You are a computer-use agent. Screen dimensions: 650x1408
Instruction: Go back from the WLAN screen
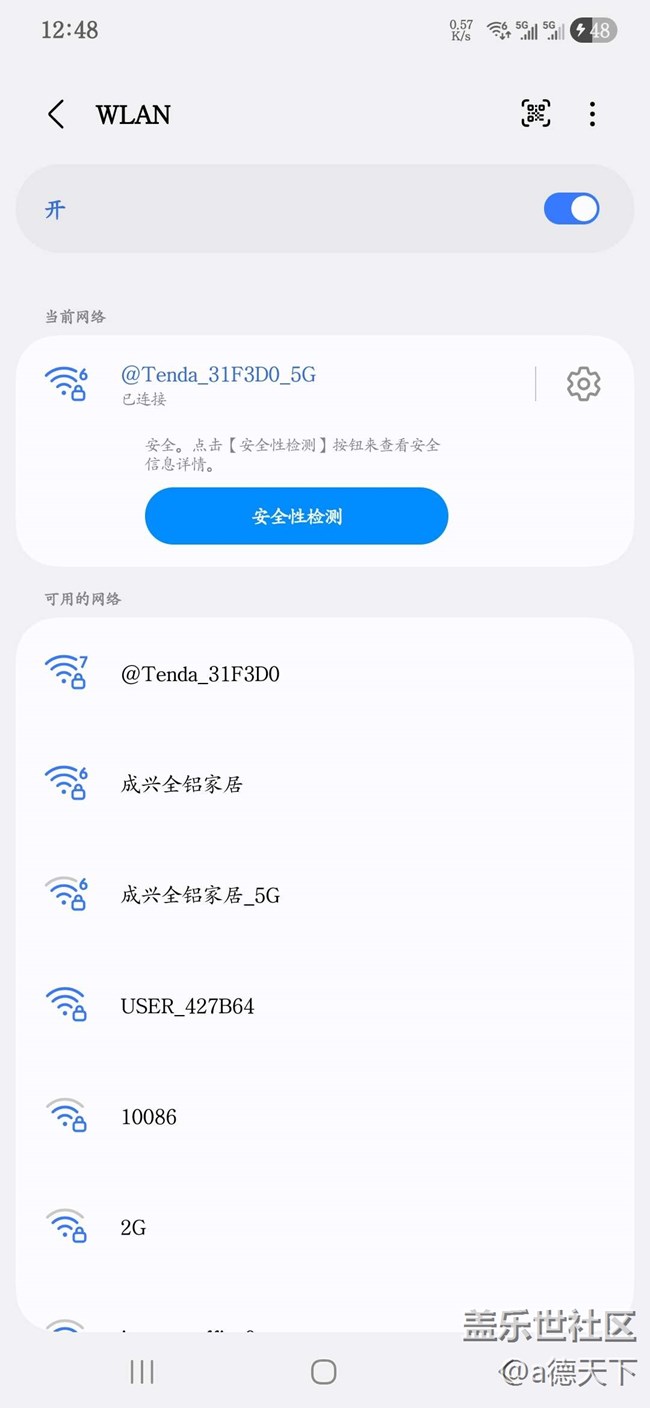56,115
